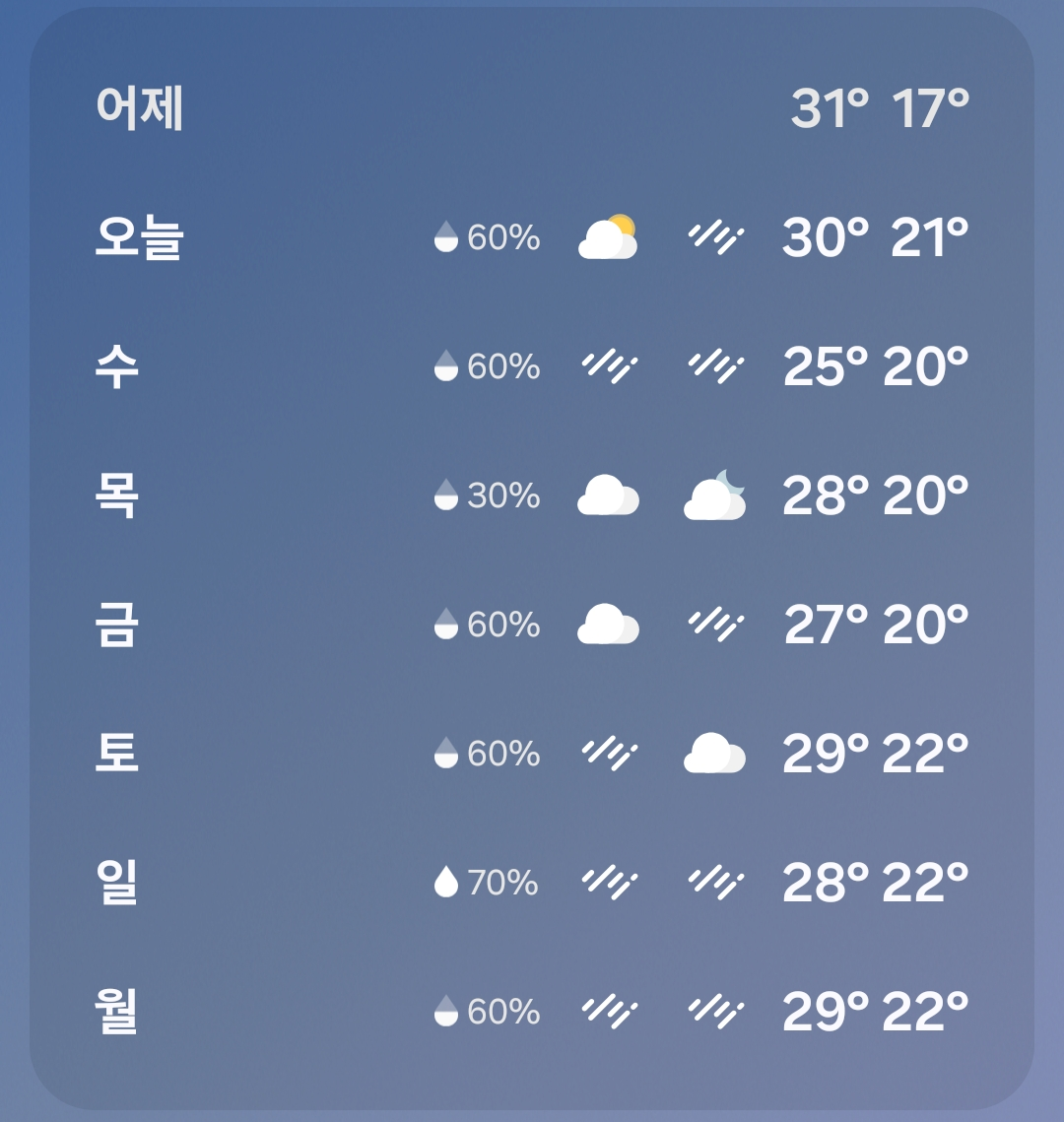The width and height of the screenshot is (1064, 1122).
Task: Open today's (오늘) forecast row
Action: (x=532, y=237)
